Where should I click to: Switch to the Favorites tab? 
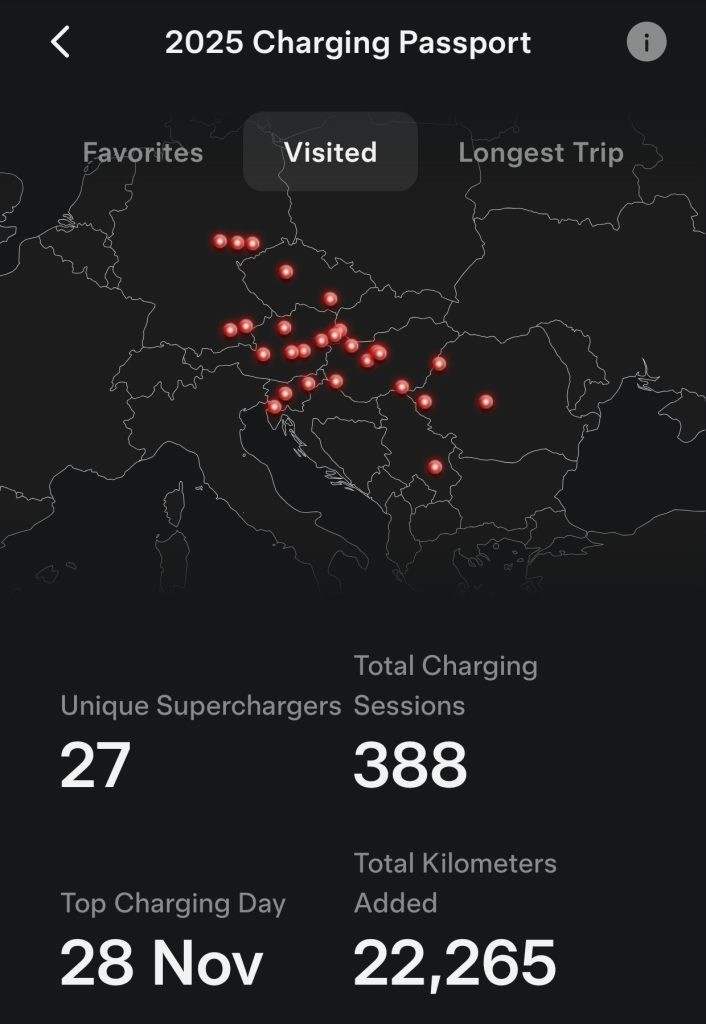tap(143, 153)
